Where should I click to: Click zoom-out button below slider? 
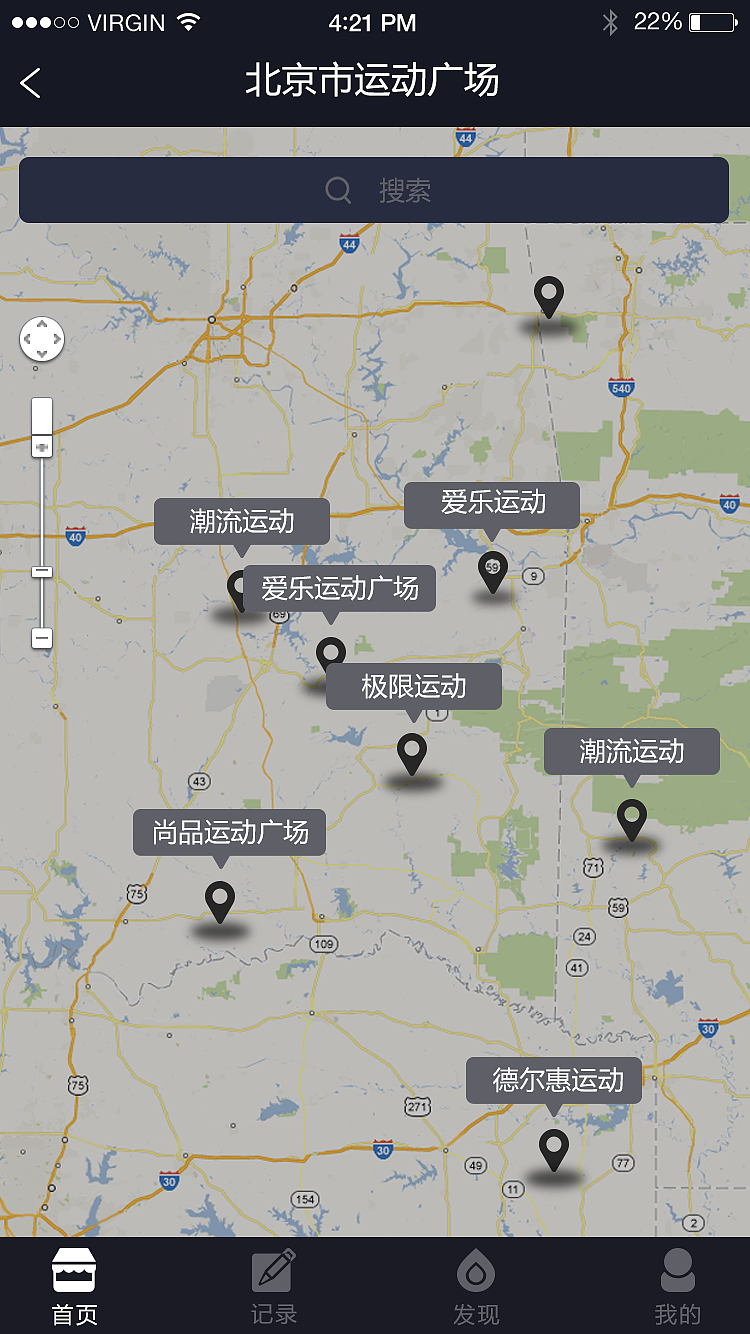[40, 637]
